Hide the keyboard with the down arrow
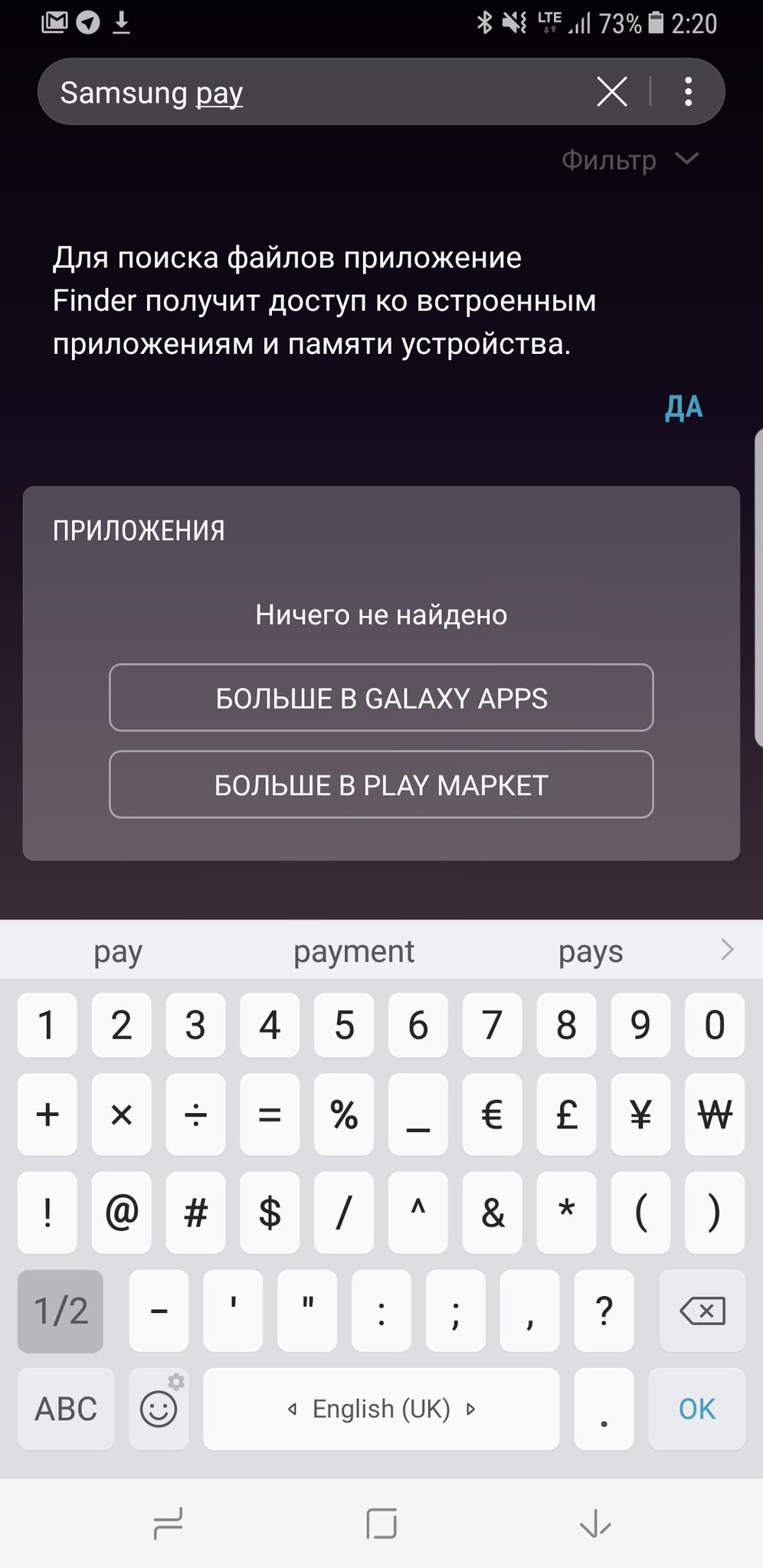The width and height of the screenshot is (763, 1568). point(595,1524)
